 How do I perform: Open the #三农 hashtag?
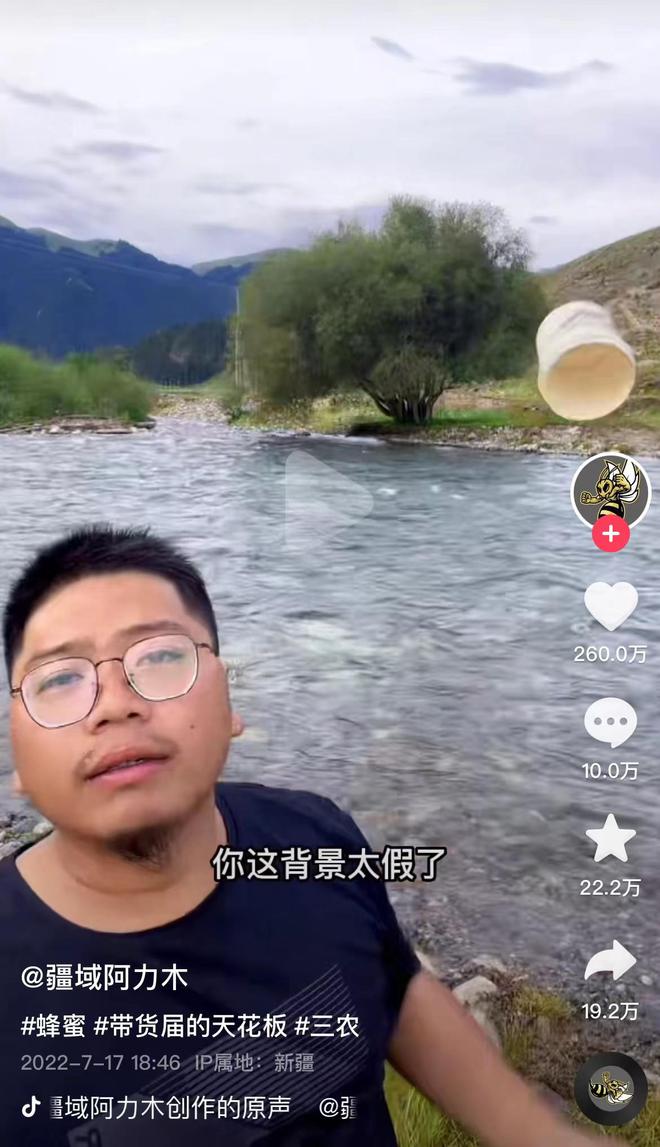click(x=326, y=1025)
